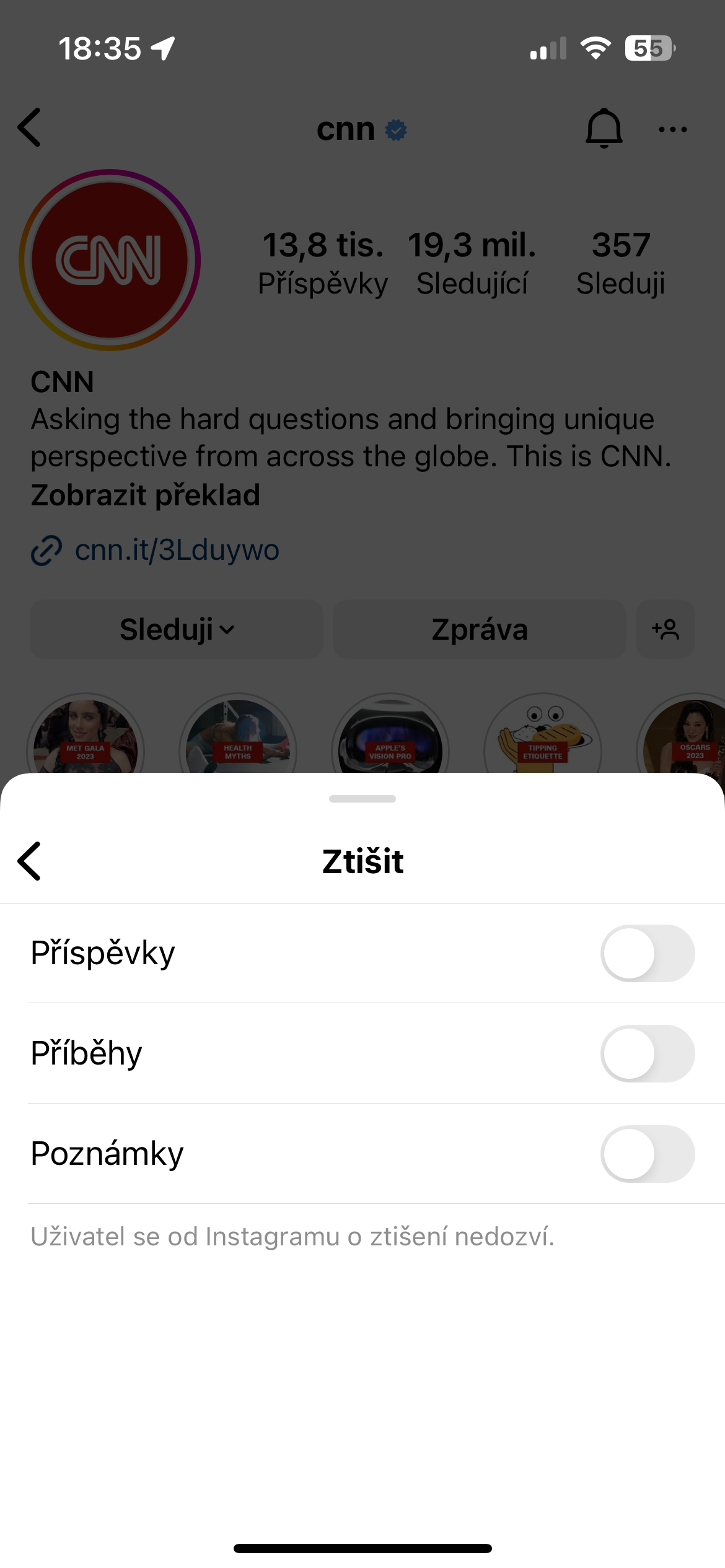The image size is (725, 1568).
Task: Turn on mute for Poznámky
Action: click(x=647, y=1154)
